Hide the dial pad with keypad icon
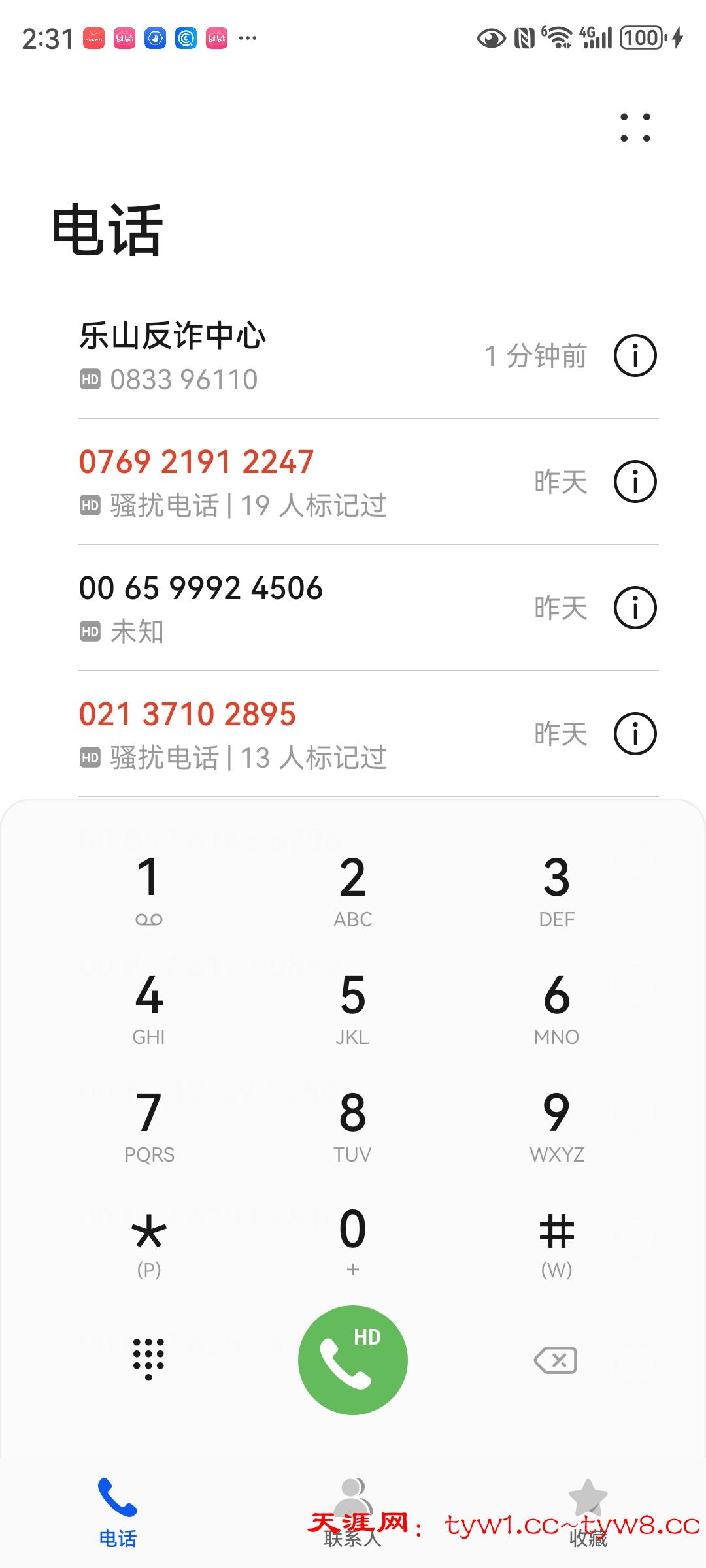 coord(149,1359)
